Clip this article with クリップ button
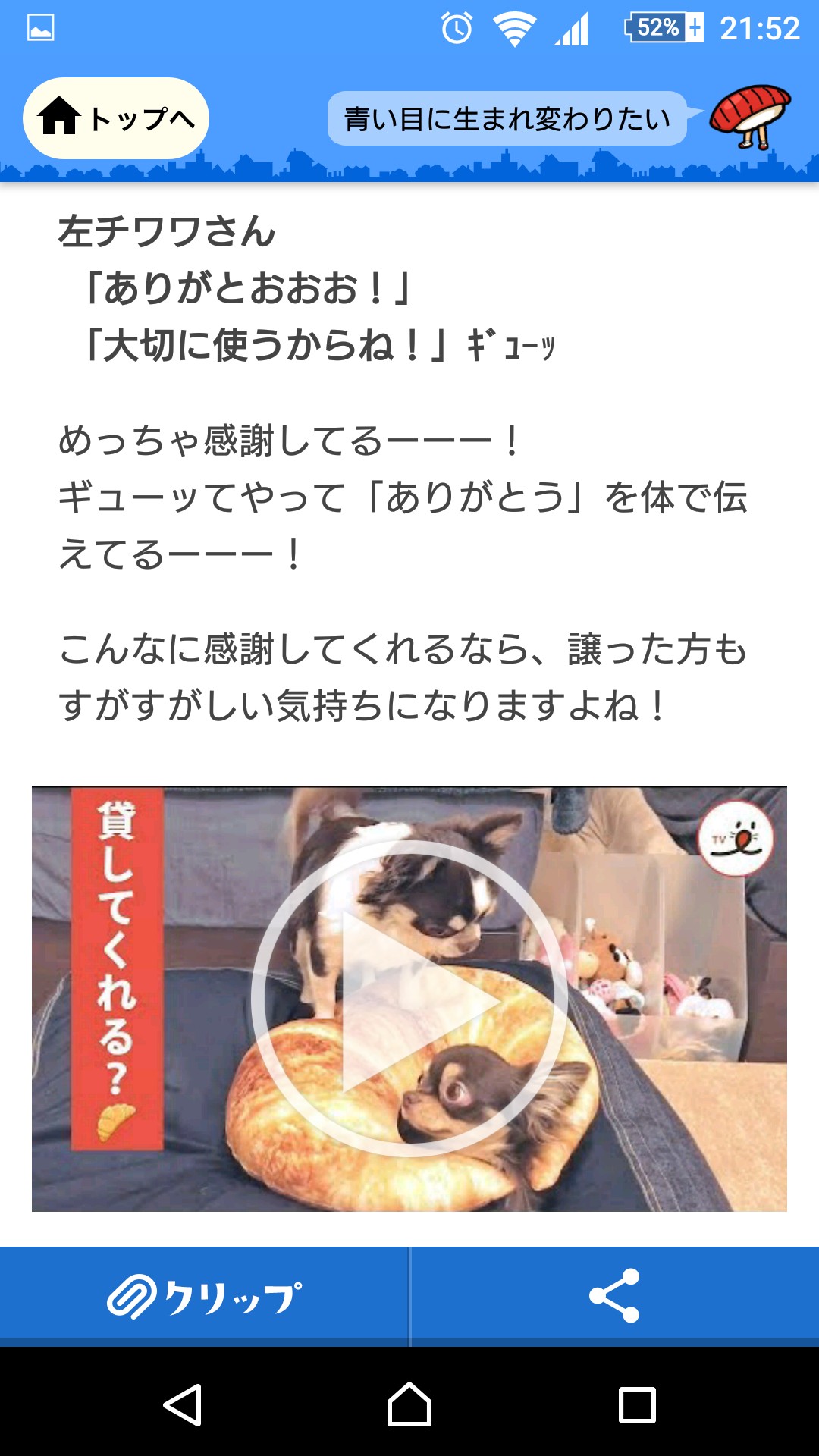819x1456 pixels. [x=204, y=1297]
